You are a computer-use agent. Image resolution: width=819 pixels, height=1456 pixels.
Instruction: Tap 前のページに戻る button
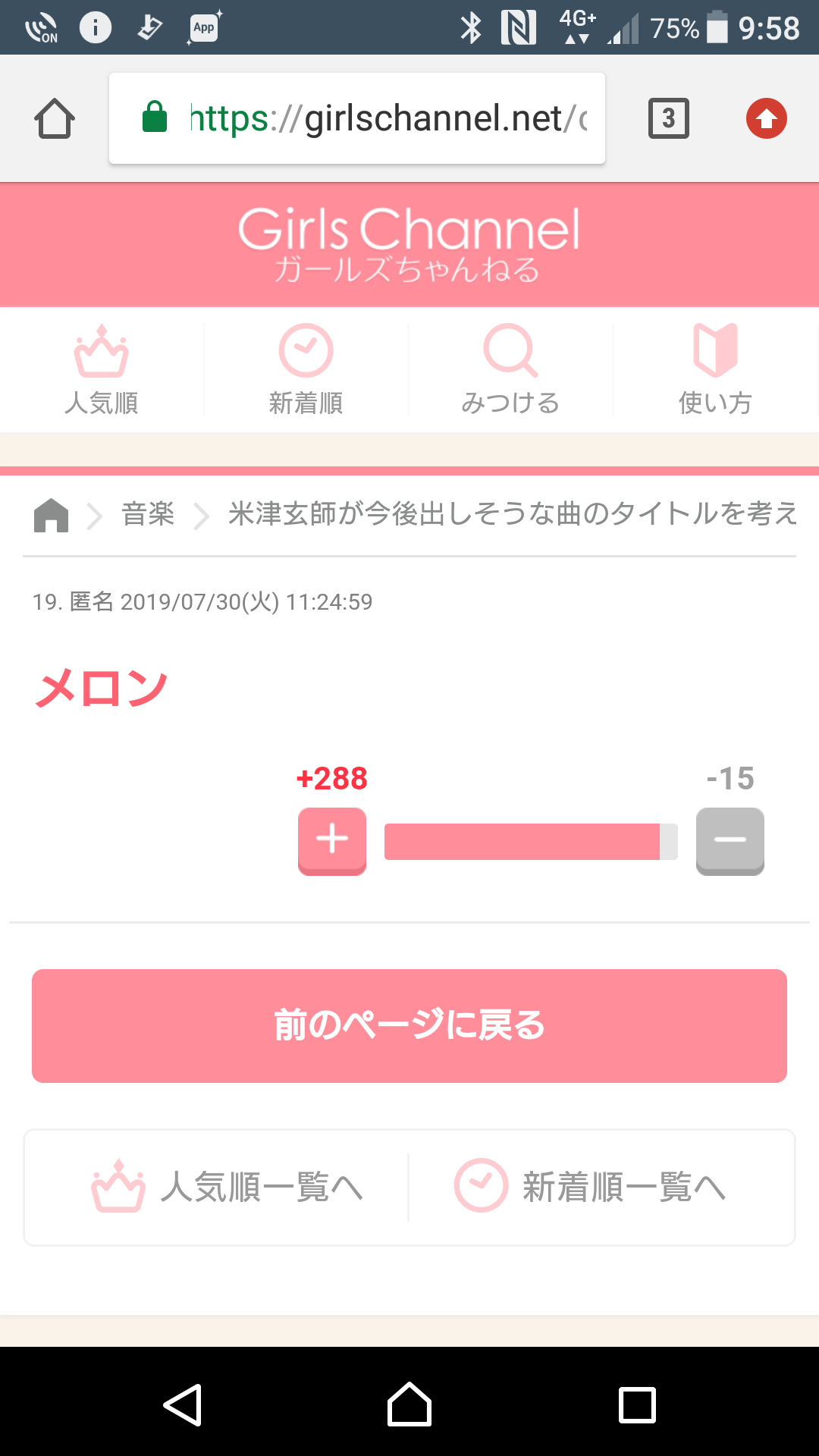[409, 1025]
